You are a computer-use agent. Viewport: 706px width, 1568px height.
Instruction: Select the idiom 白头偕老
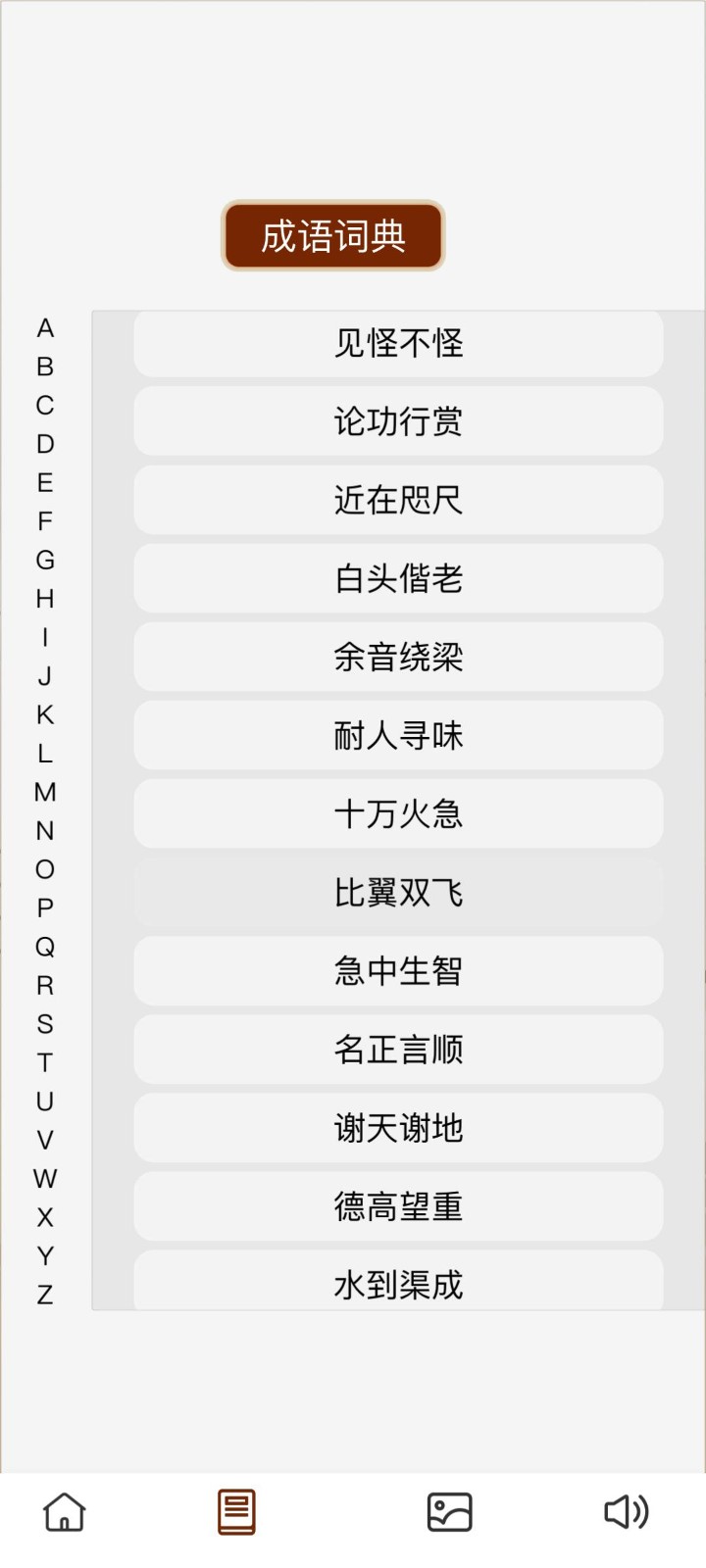[x=398, y=578]
